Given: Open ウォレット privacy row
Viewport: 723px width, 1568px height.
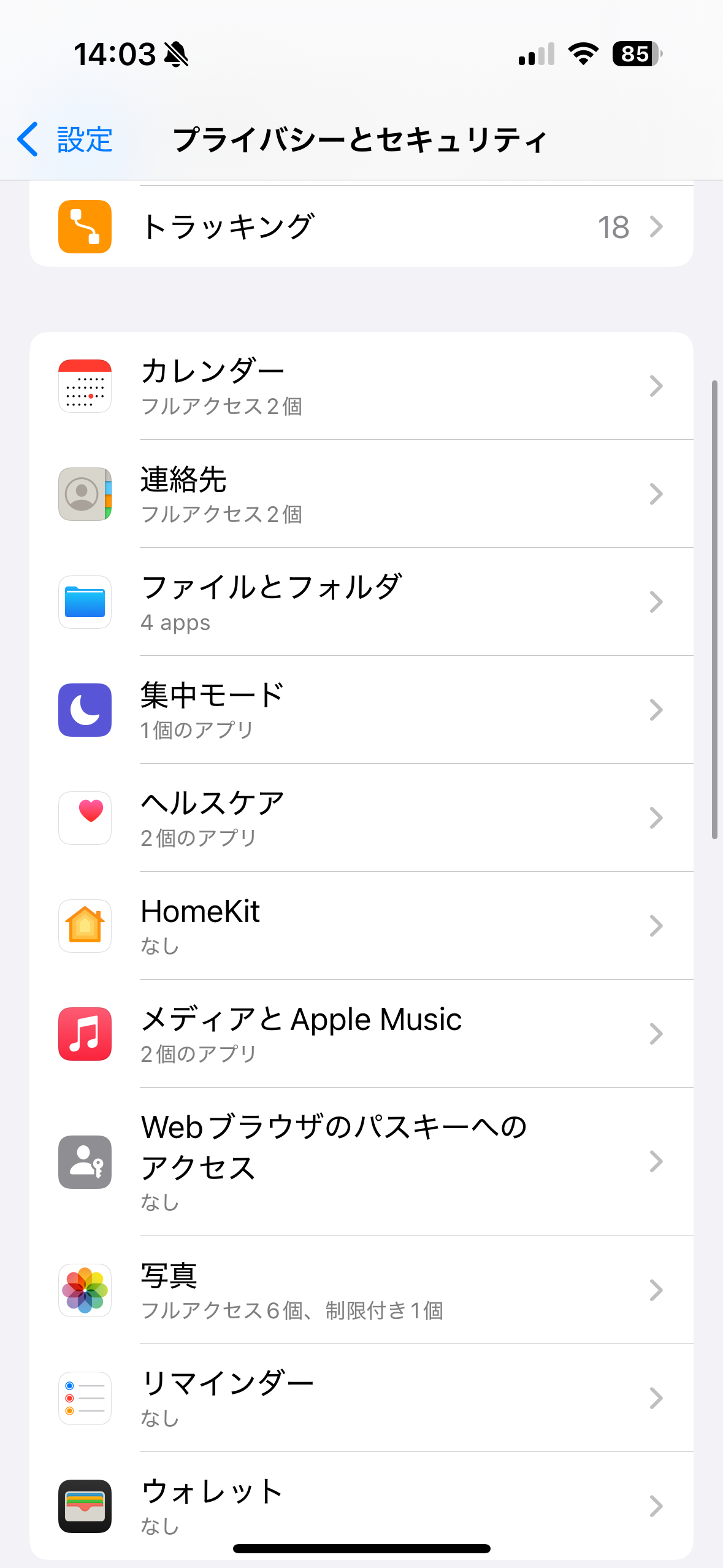Looking at the screenshot, I should point(361,1506).
